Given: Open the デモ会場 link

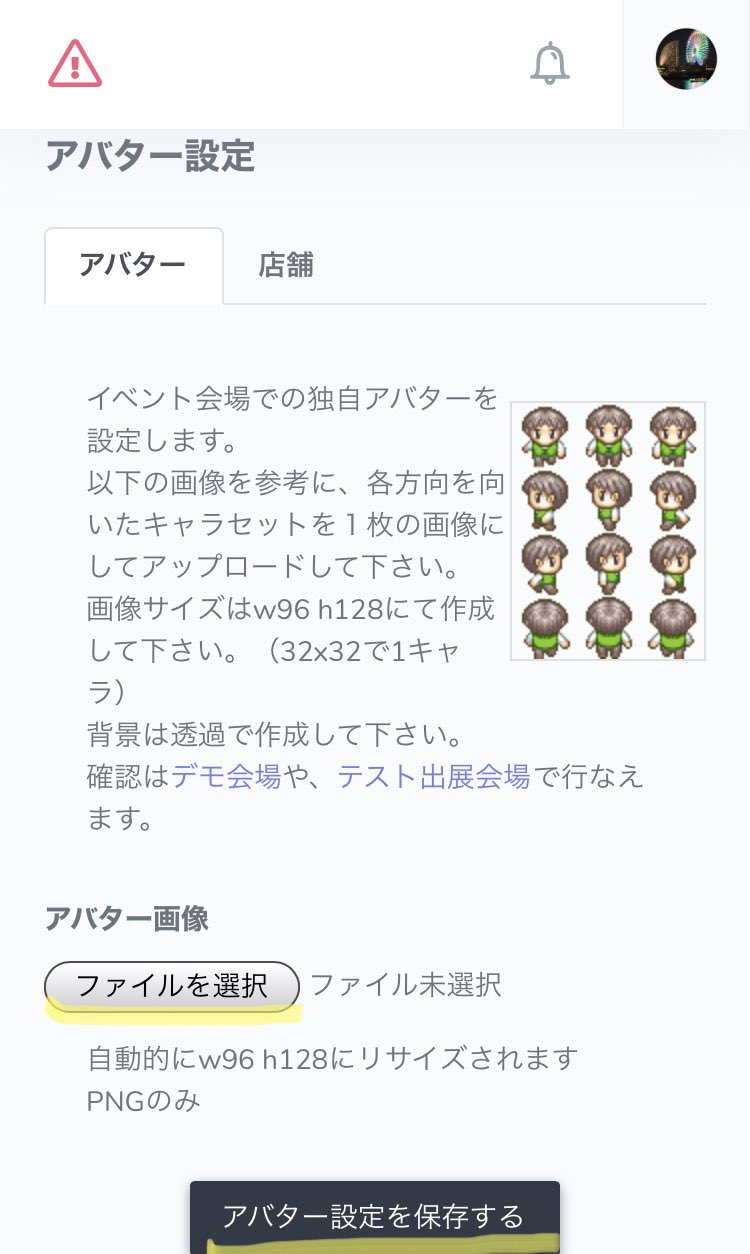Looking at the screenshot, I should (226, 776).
